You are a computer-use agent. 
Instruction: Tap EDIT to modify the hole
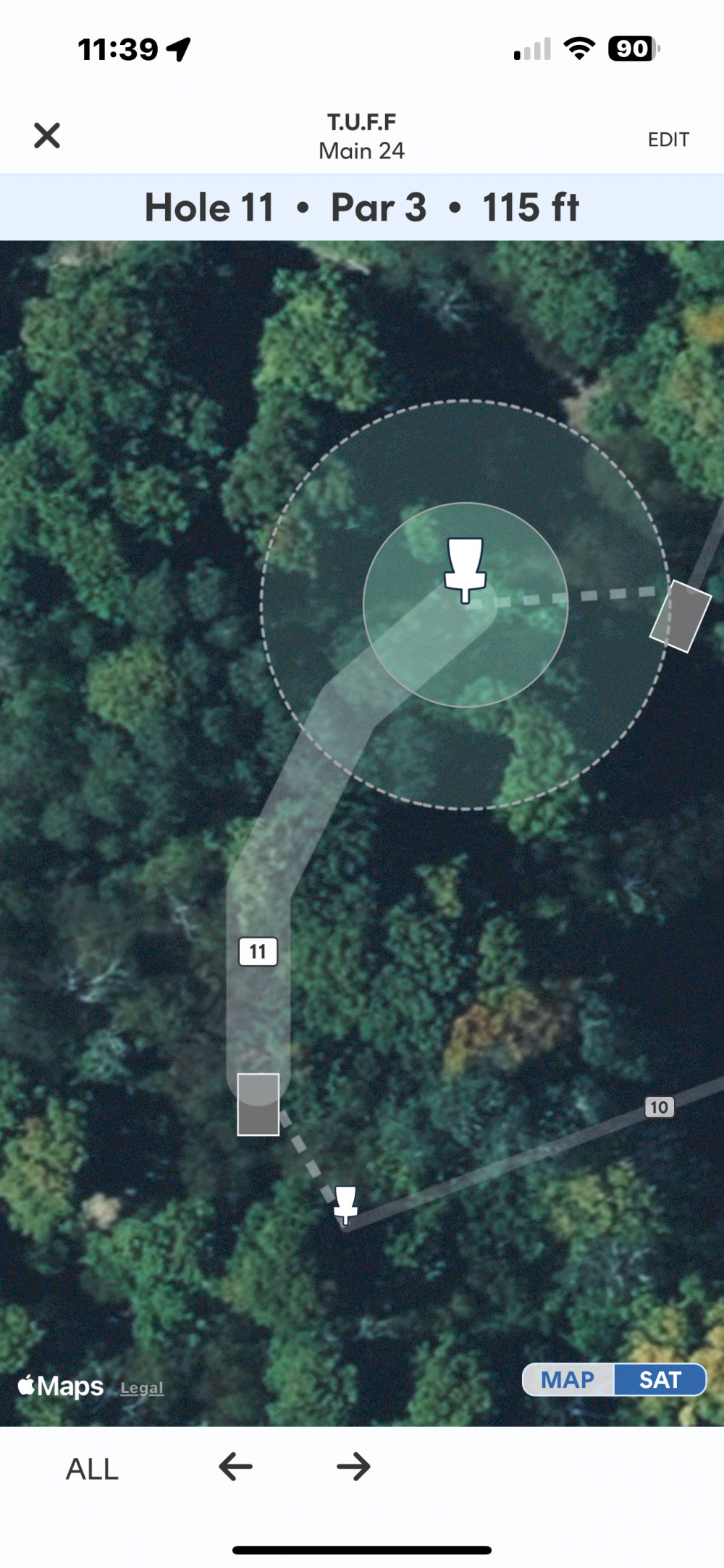pyautogui.click(x=668, y=140)
